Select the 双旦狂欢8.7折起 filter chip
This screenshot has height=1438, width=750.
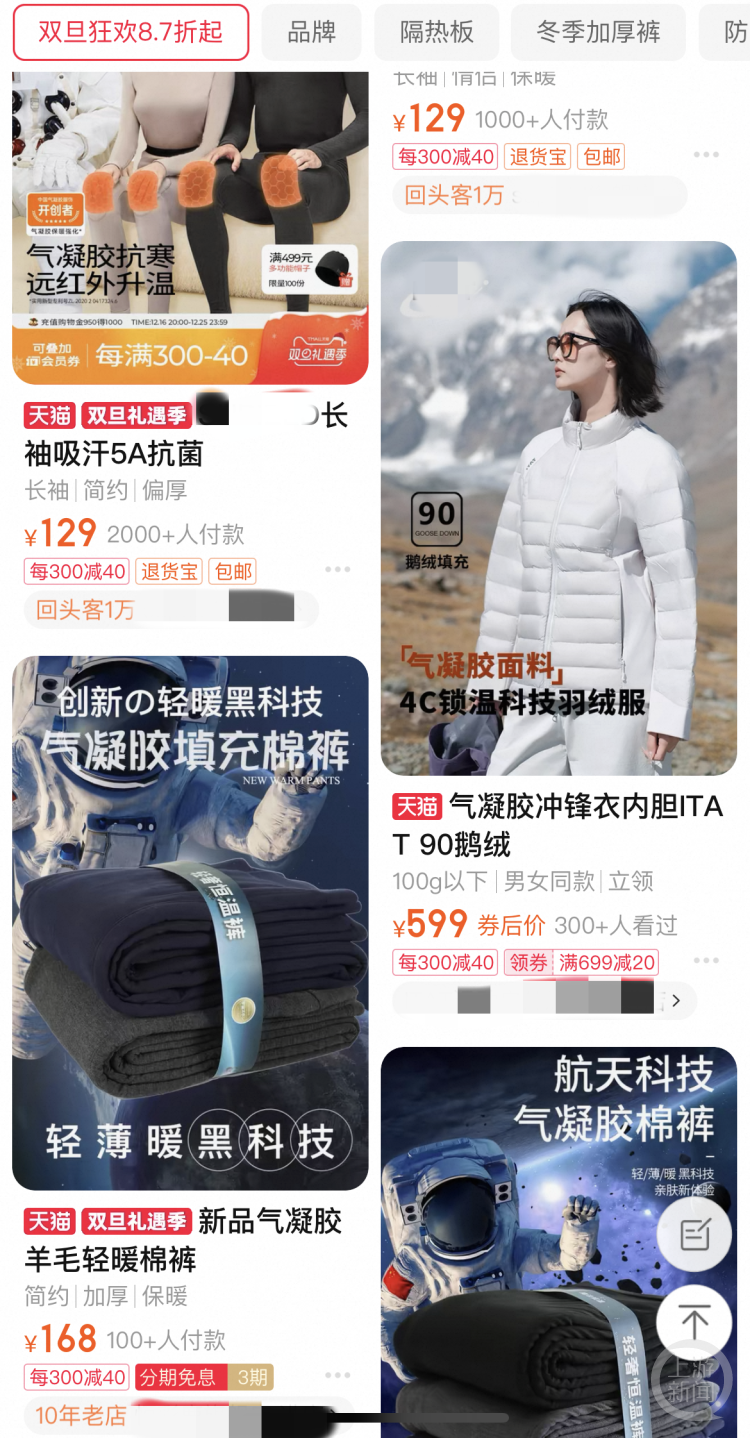tap(130, 32)
